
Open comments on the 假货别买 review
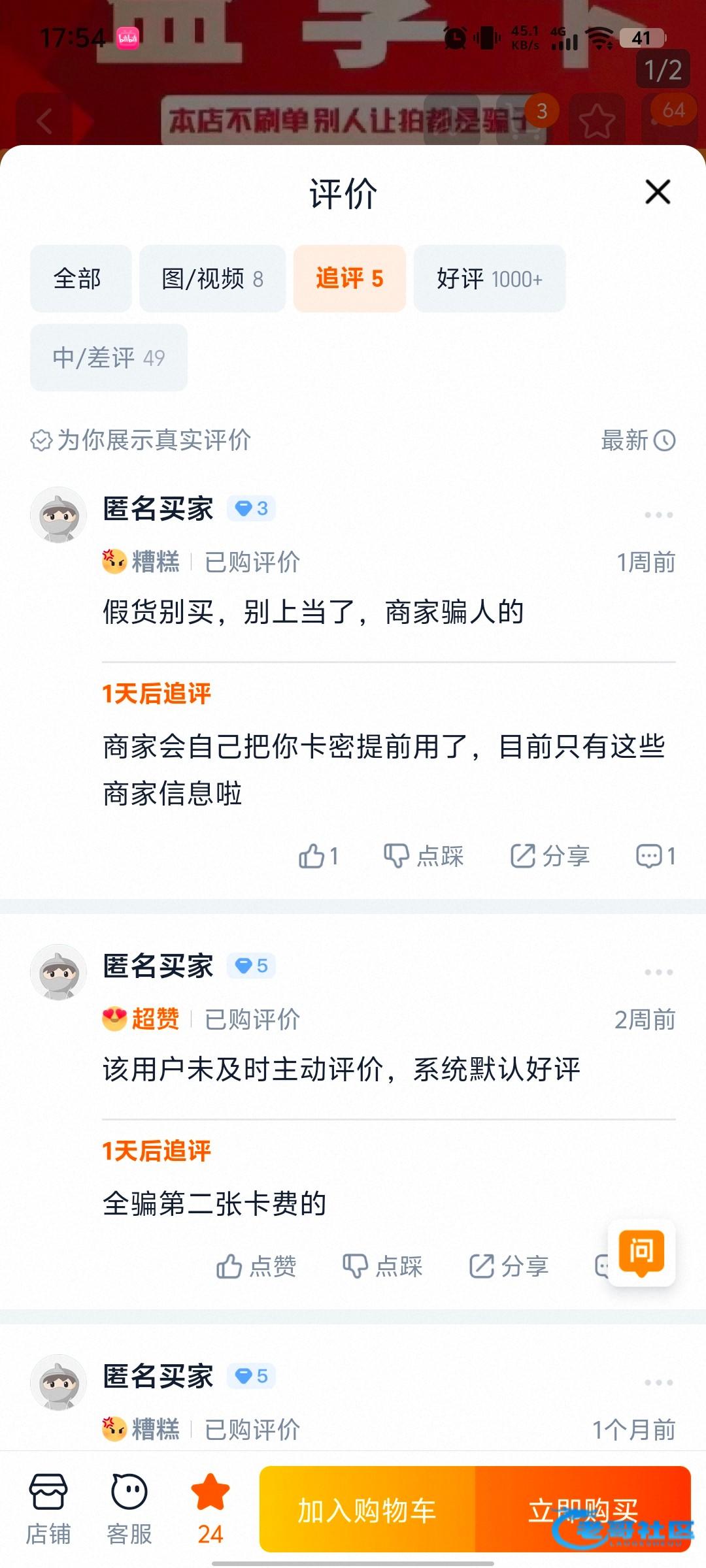[x=656, y=856]
